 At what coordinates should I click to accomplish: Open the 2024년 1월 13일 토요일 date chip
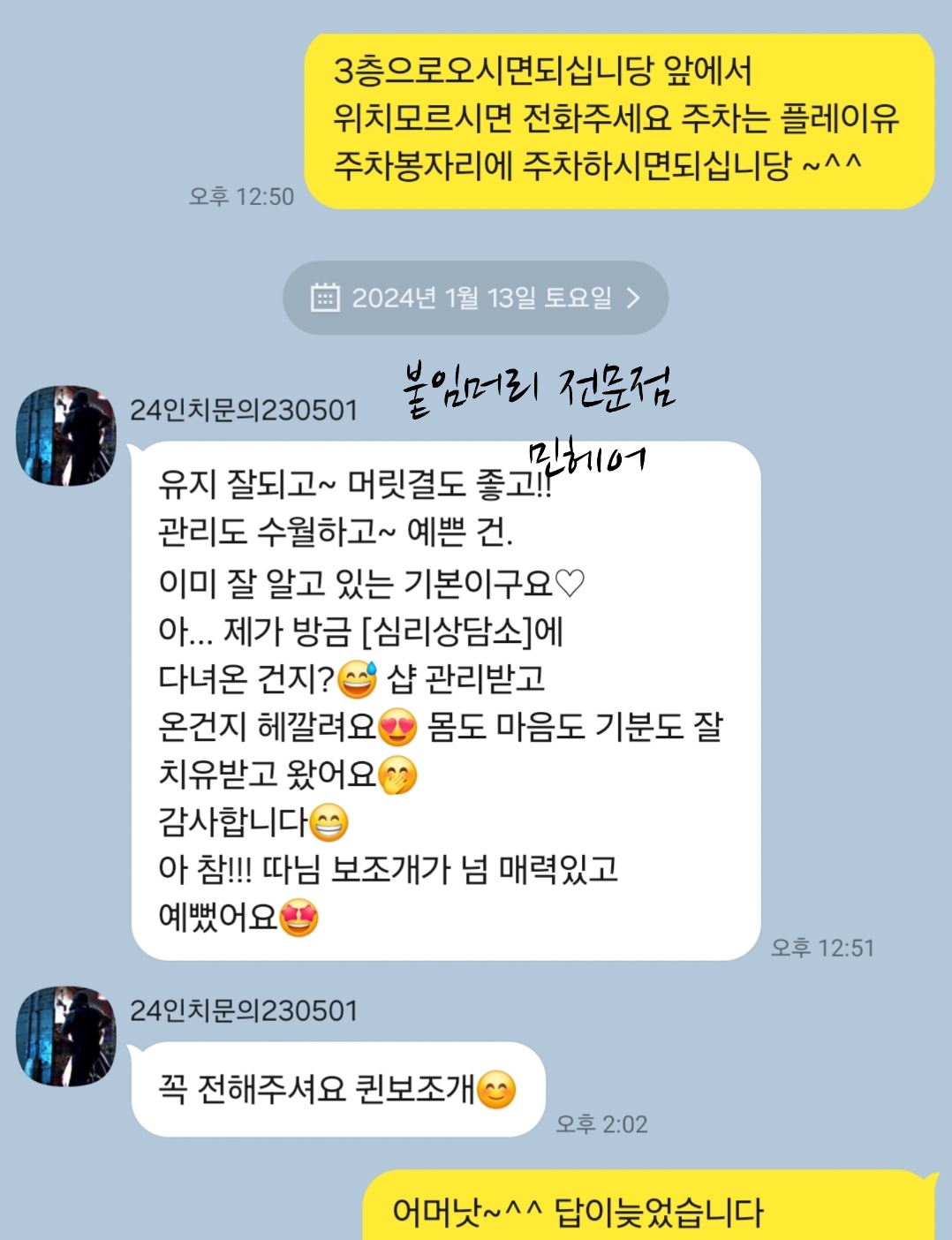point(475,298)
